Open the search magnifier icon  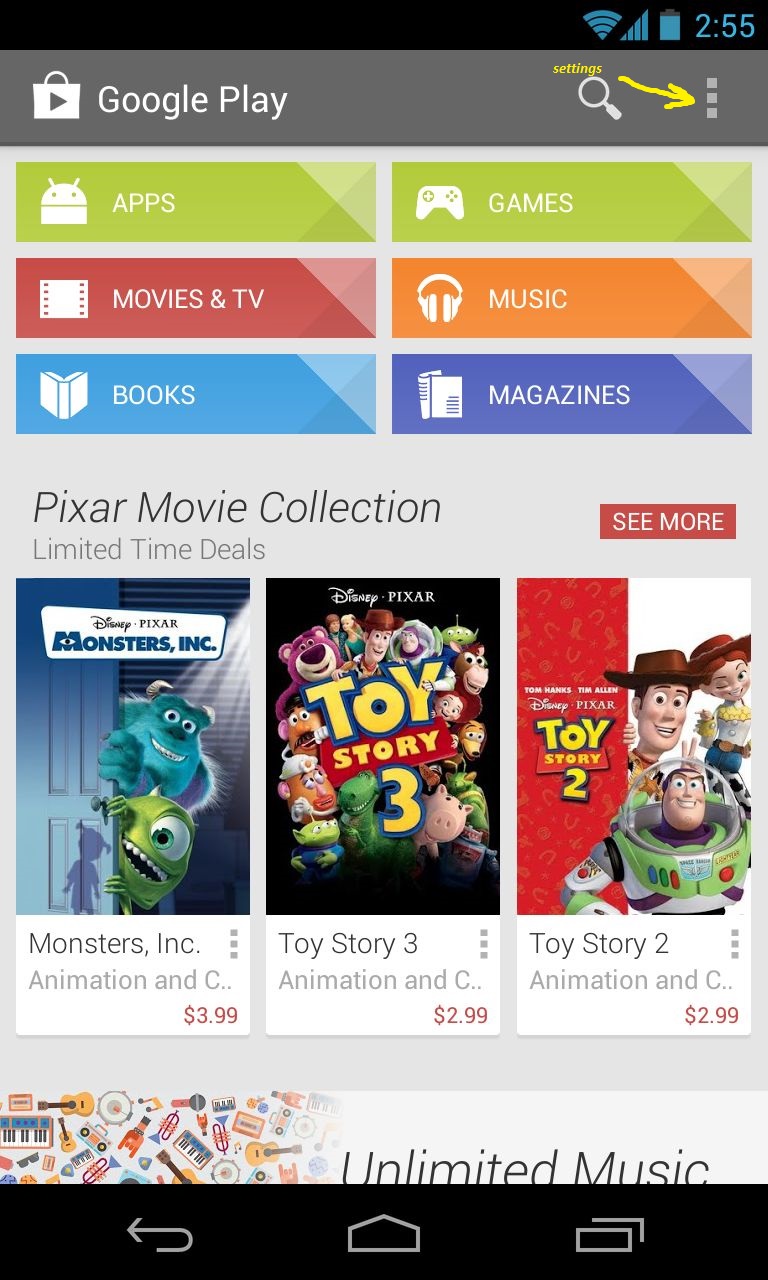pyautogui.click(x=599, y=99)
